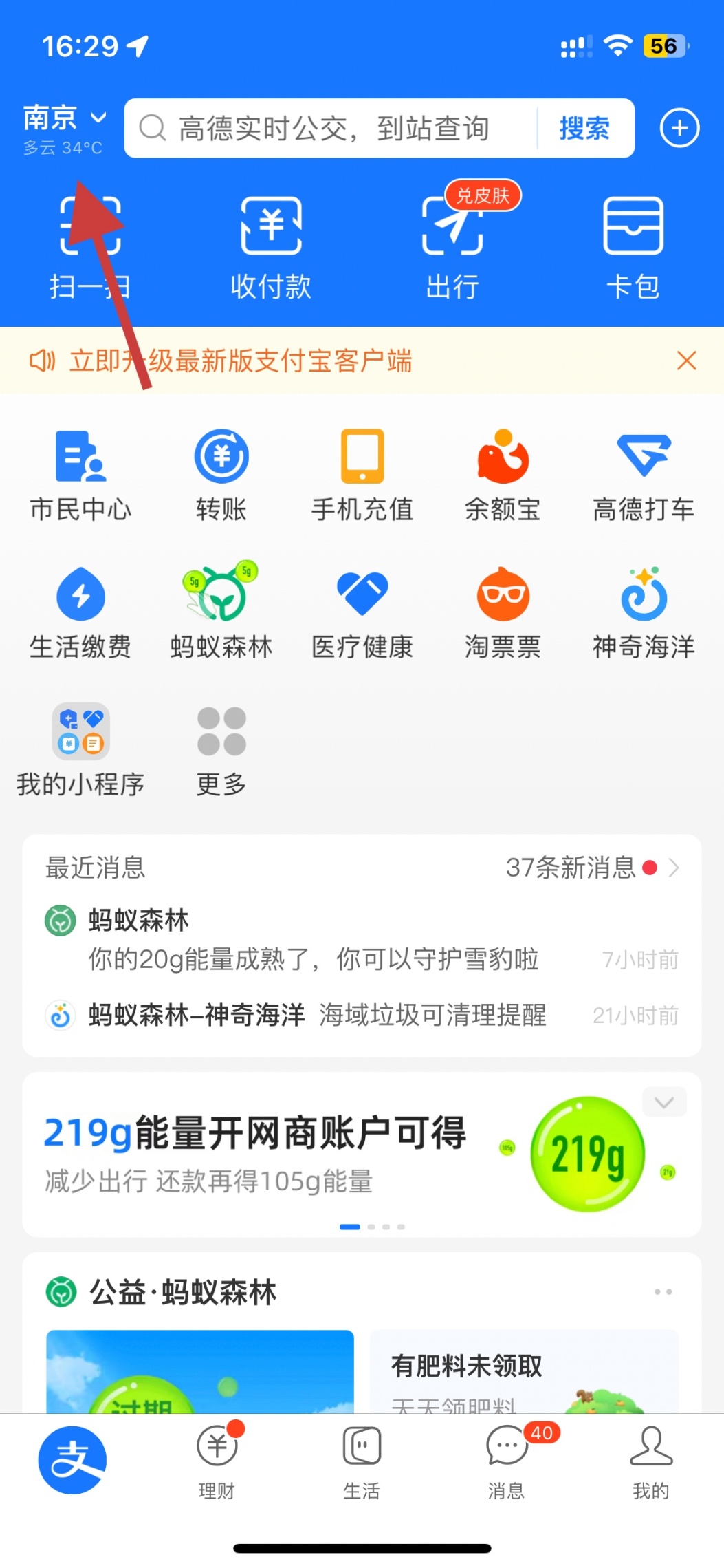Open 余额宝
Screen dimensions: 724x1568
click(x=503, y=474)
